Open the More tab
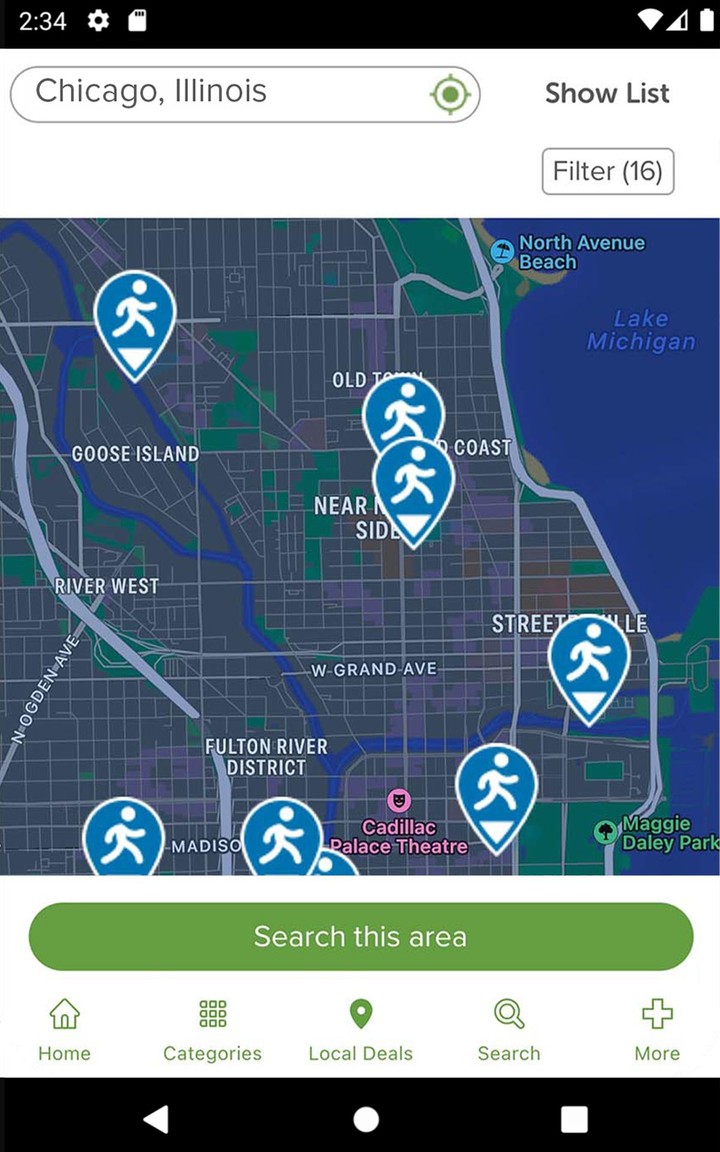The width and height of the screenshot is (720, 1152). tap(657, 1030)
